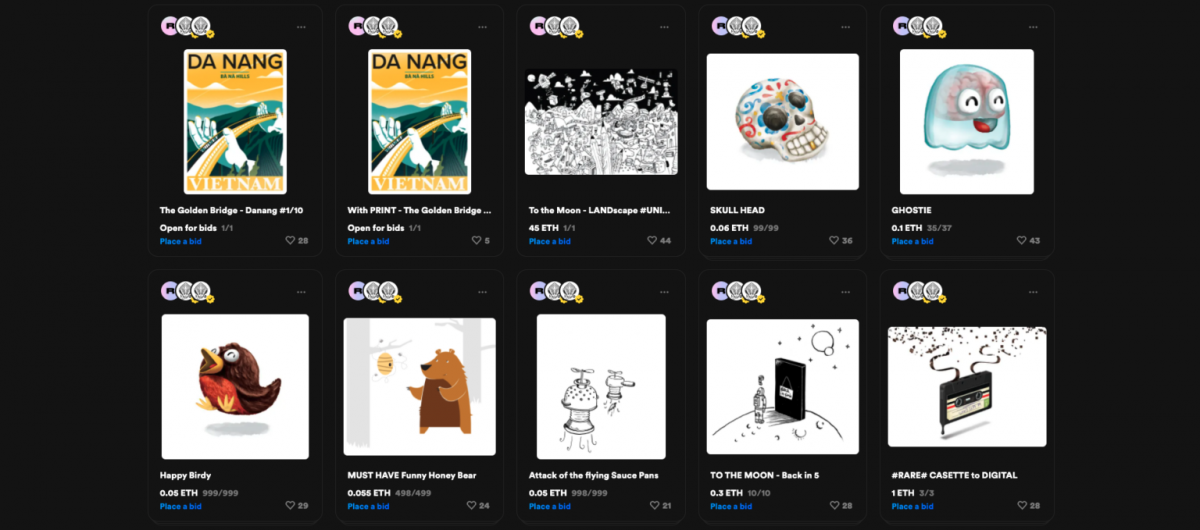The image size is (1200, 530).
Task: Place a bid on TO THE MOON
Action: coord(731,506)
